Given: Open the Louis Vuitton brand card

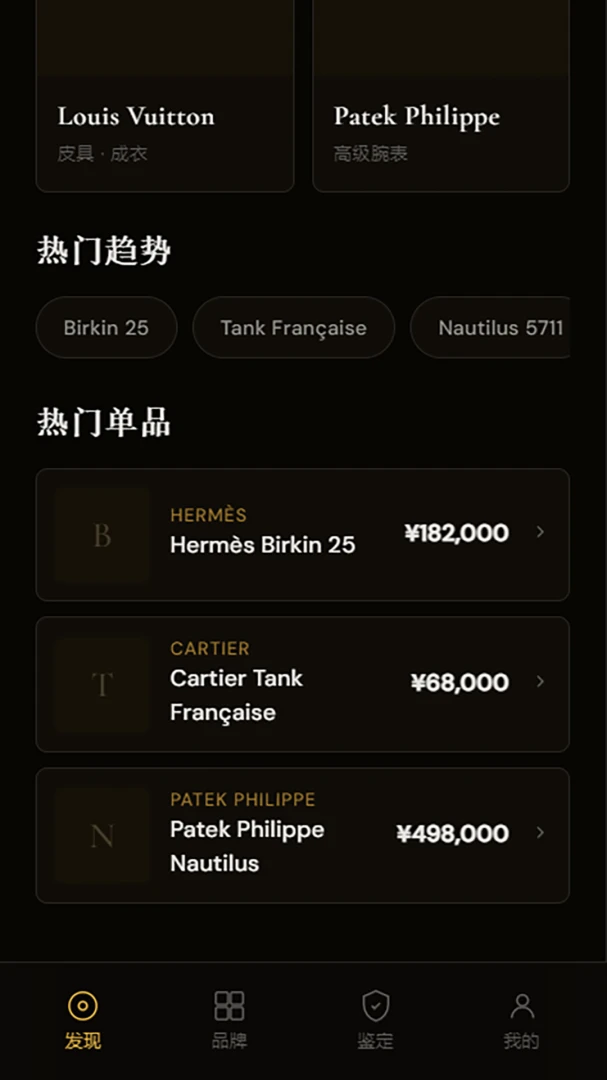Looking at the screenshot, I should [x=165, y=96].
